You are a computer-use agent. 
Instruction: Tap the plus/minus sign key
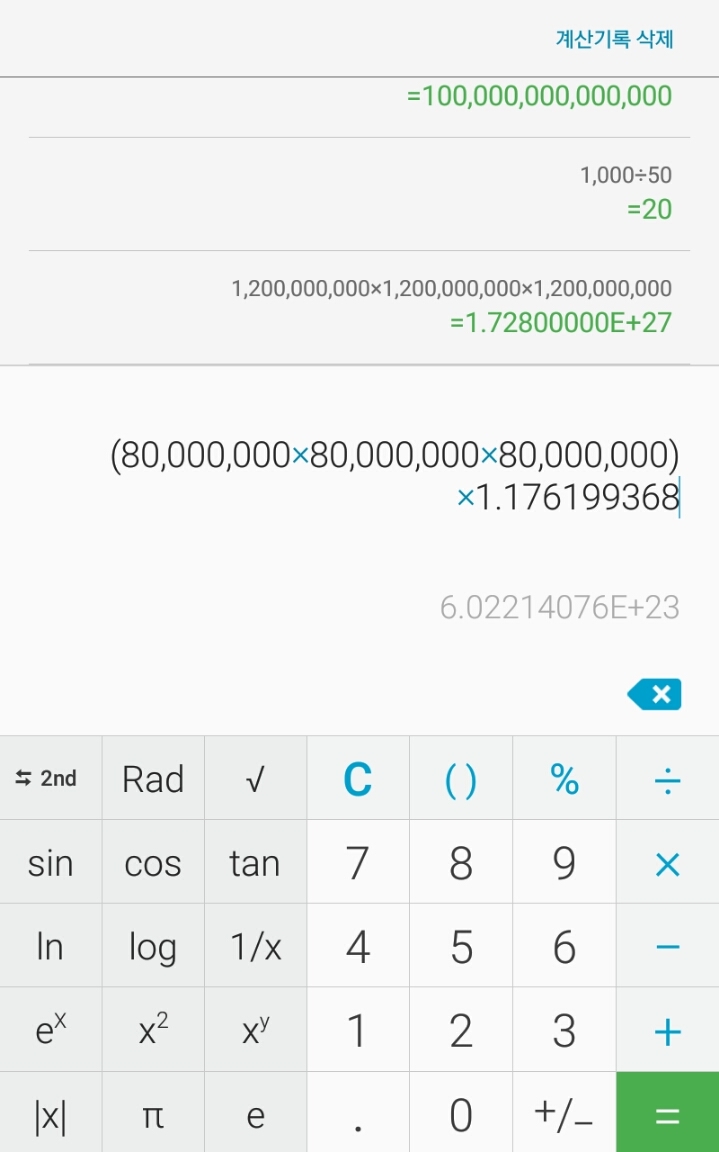click(564, 1113)
